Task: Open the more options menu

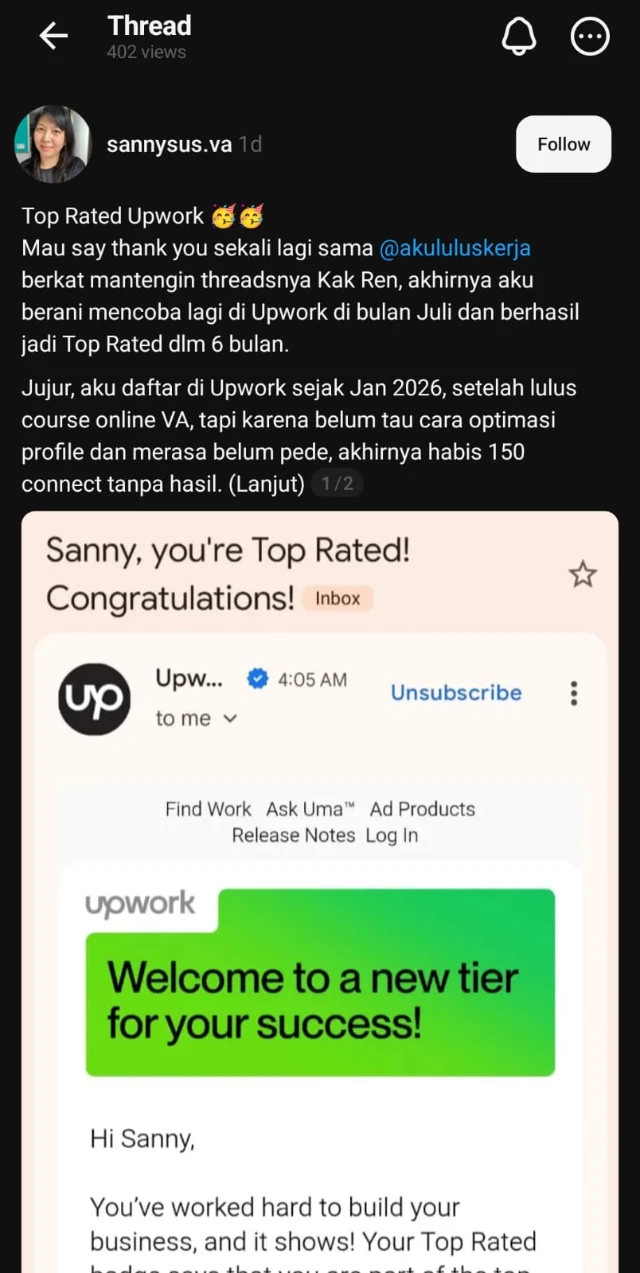Action: 590,37
